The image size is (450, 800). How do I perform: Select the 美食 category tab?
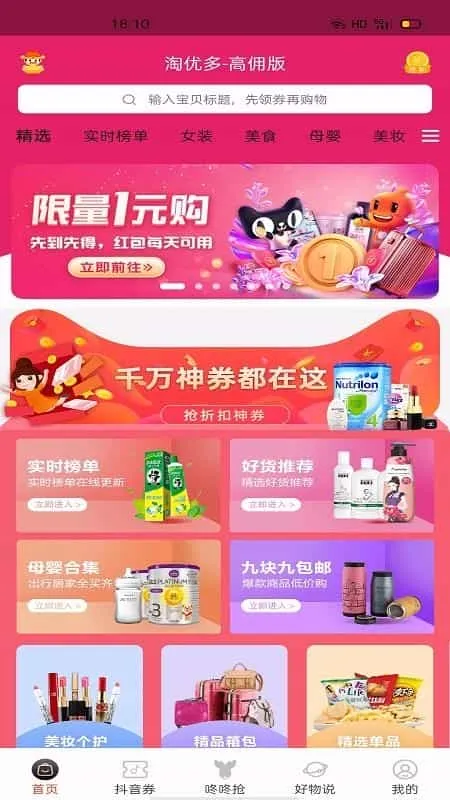tap(260, 136)
